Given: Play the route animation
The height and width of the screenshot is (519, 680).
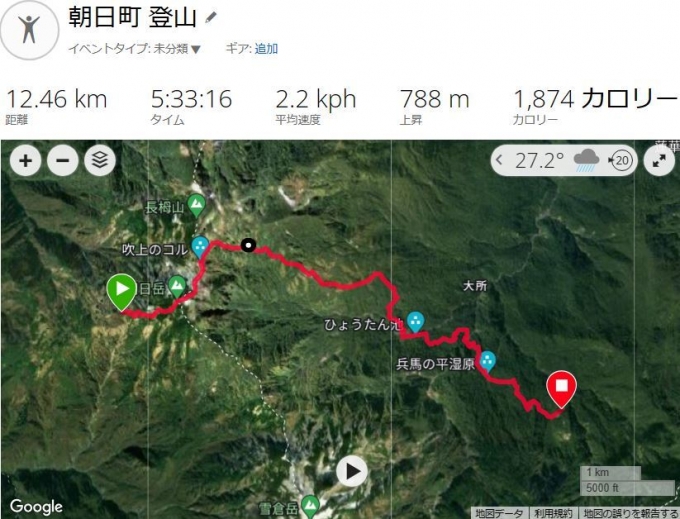Looking at the screenshot, I should (x=351, y=470).
